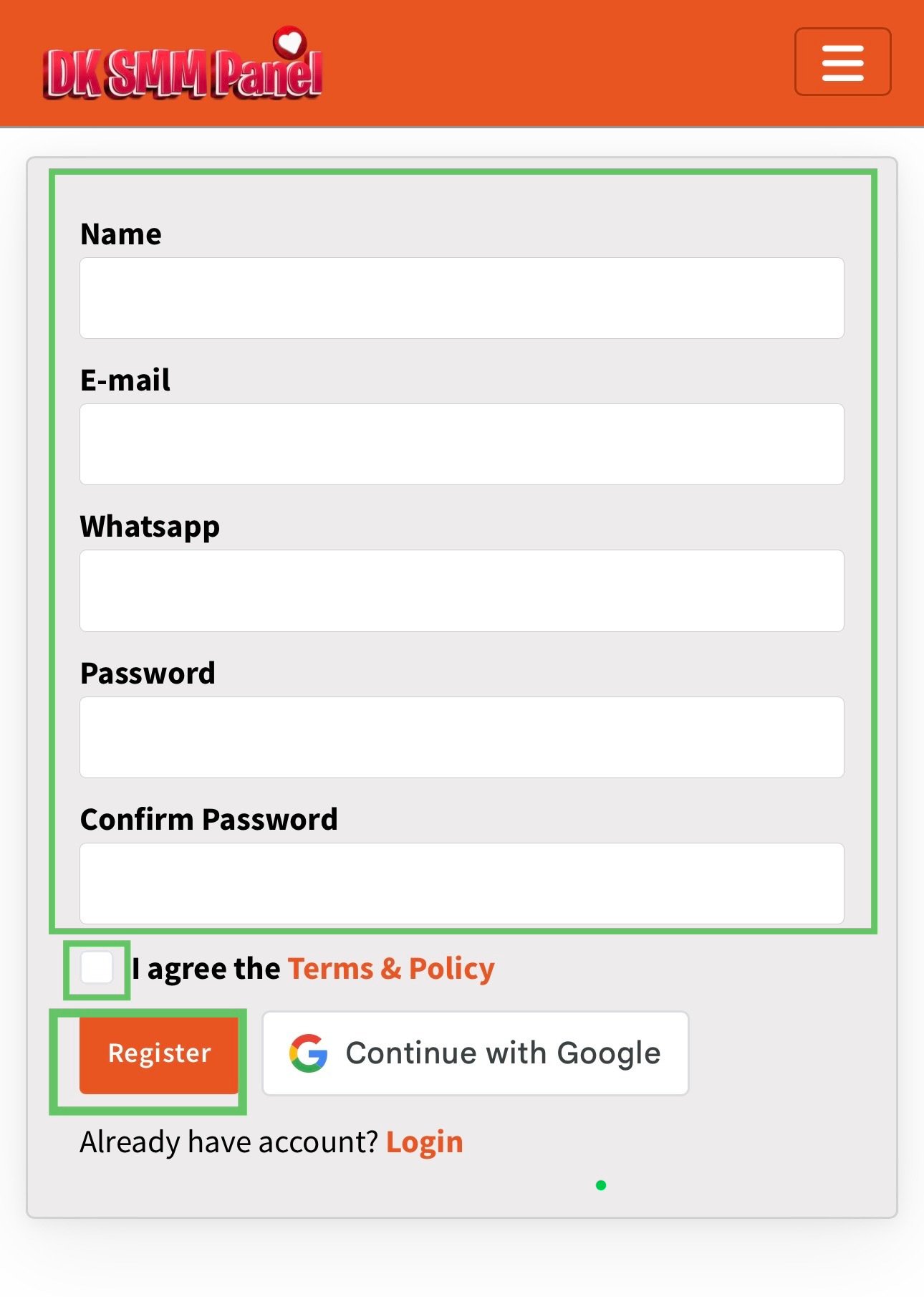This screenshot has width=924, height=1297.
Task: Go to the Login page
Action: pos(424,1142)
